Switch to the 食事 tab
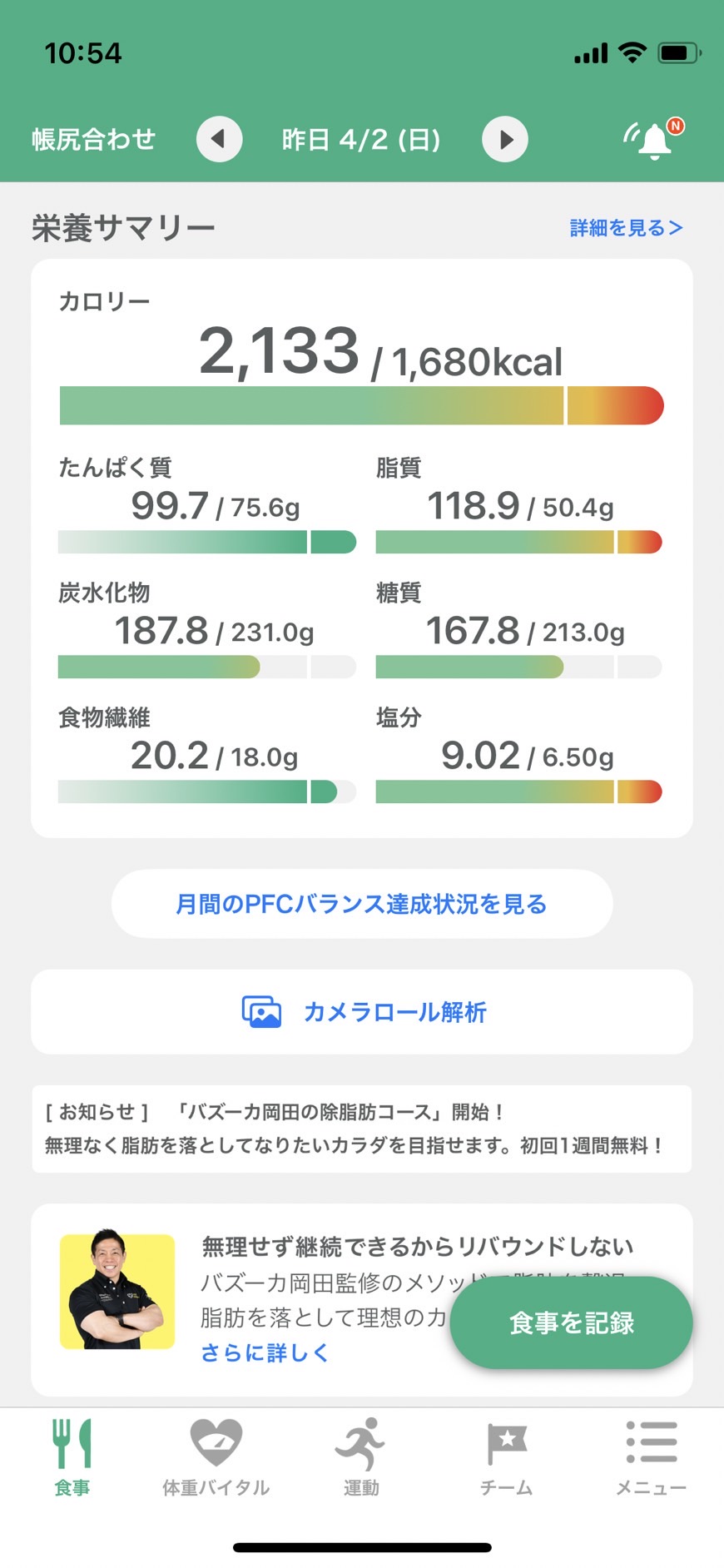The width and height of the screenshot is (724, 1568). (x=72, y=1457)
